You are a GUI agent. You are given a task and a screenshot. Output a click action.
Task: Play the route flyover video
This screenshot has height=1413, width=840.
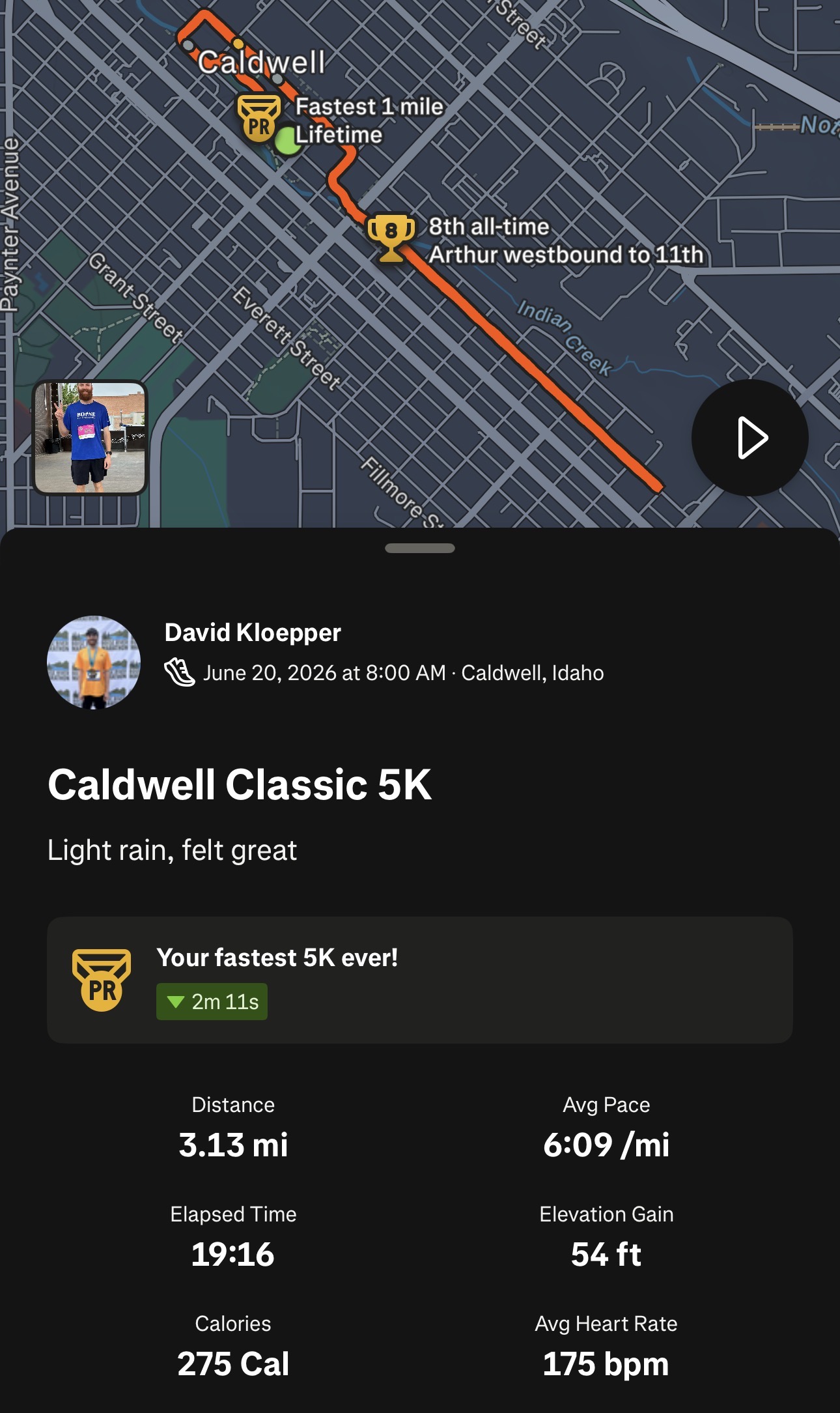point(750,438)
